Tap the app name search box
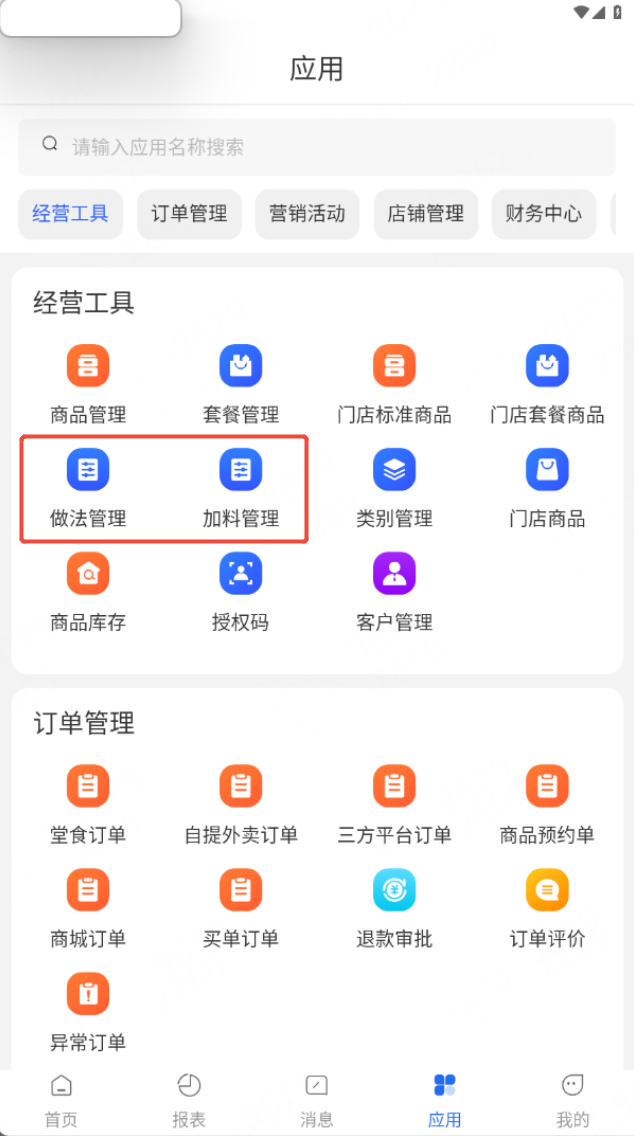The image size is (634, 1136). (316, 147)
